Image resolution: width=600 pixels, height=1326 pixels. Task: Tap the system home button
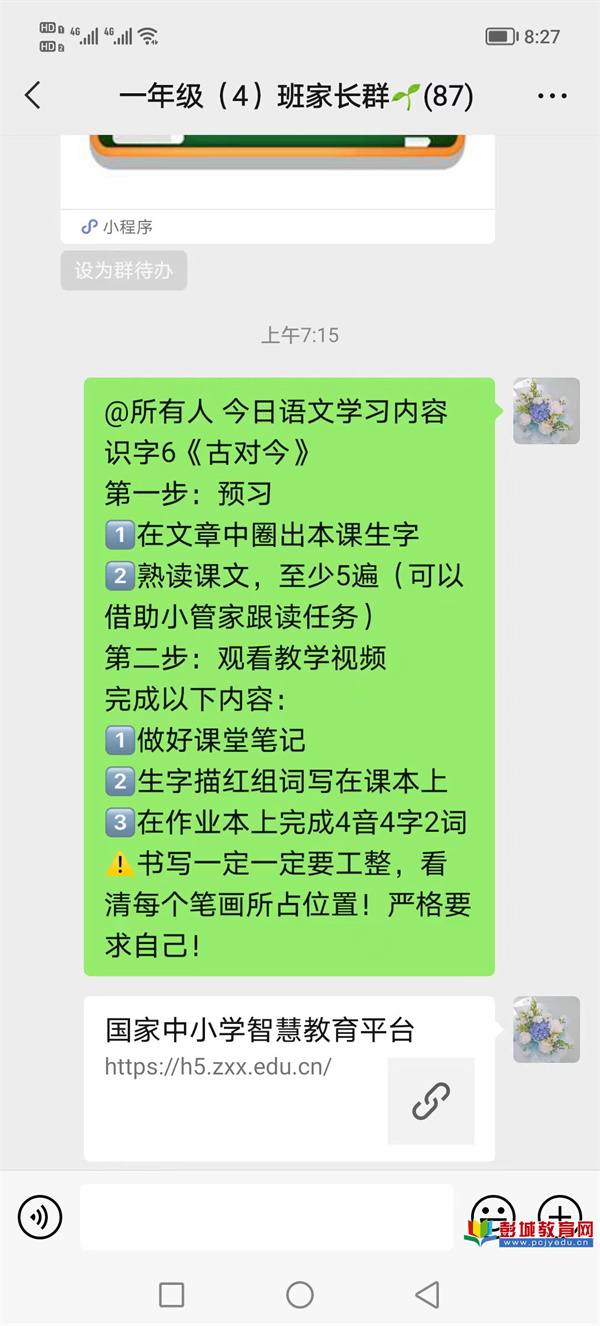(x=300, y=1295)
